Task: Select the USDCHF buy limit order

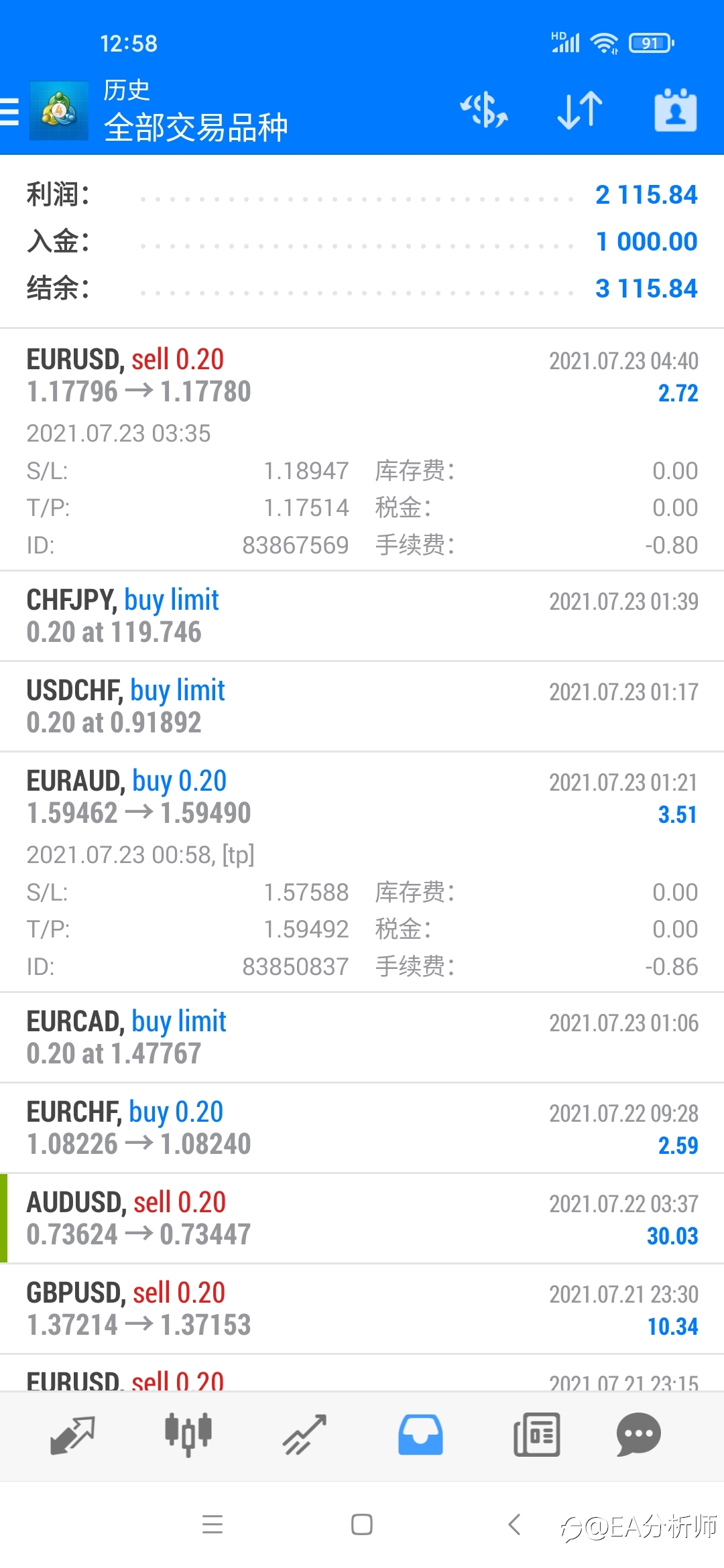Action: [362, 707]
